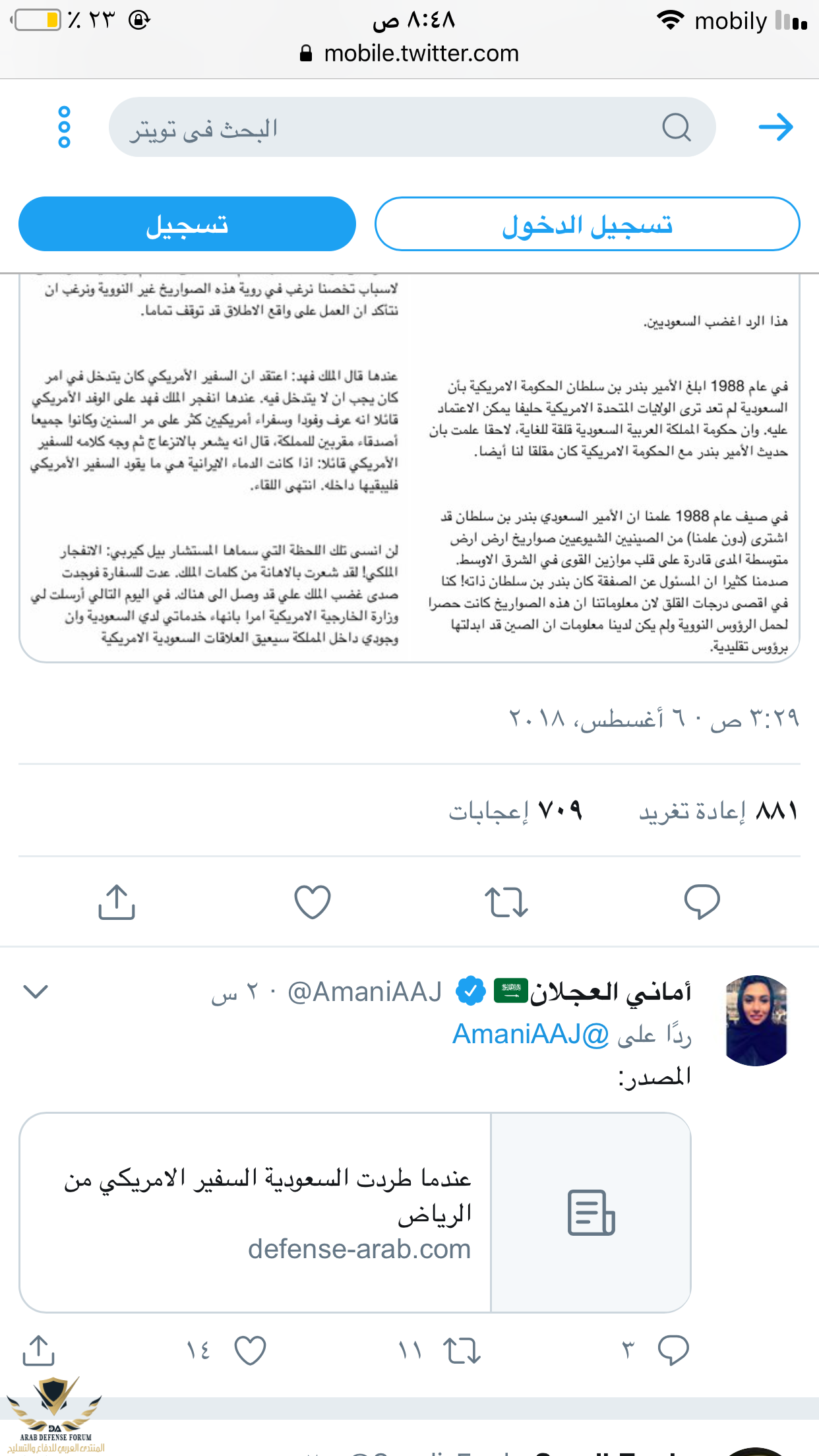The width and height of the screenshot is (819, 1456).
Task: Retweet the main tweet
Action: coord(506,901)
